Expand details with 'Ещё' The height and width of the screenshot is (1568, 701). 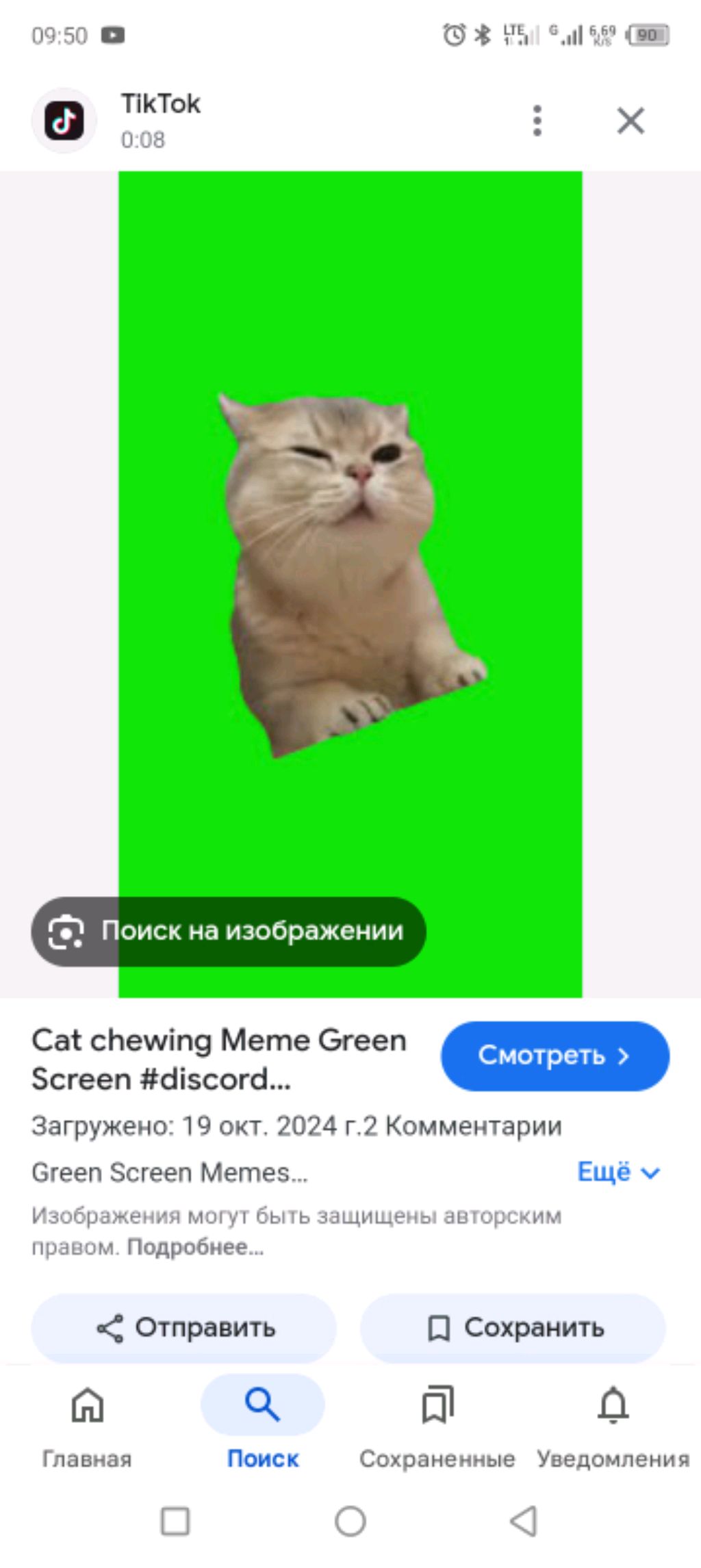point(618,1172)
